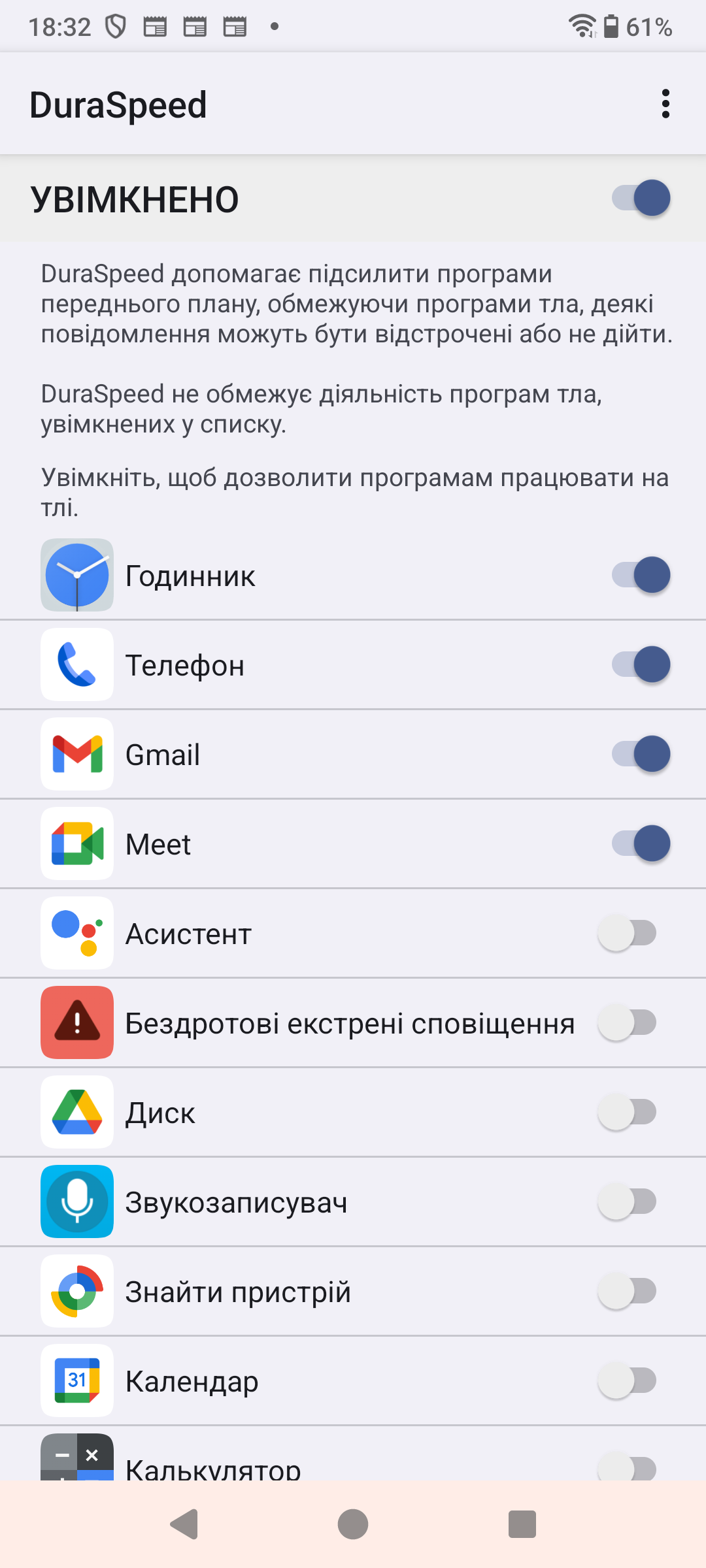Image resolution: width=706 pixels, height=1568 pixels.
Task: Open the DuraSpeed overflow menu
Action: pyautogui.click(x=665, y=104)
